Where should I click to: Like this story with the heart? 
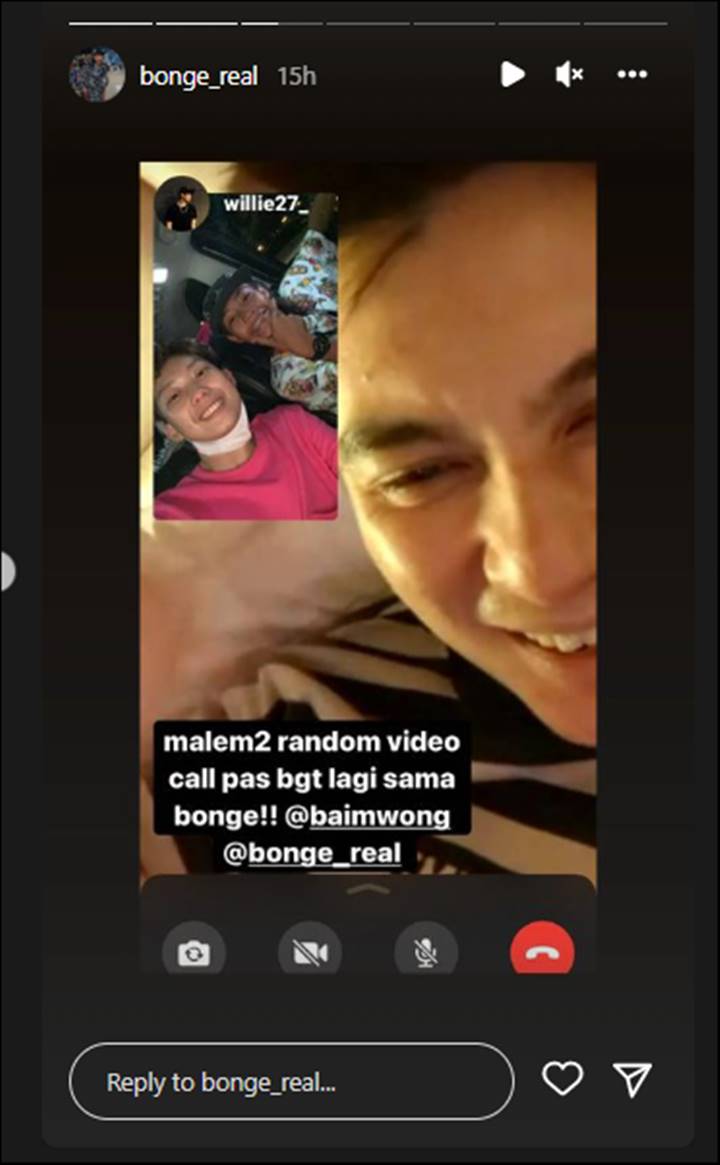click(x=562, y=1078)
